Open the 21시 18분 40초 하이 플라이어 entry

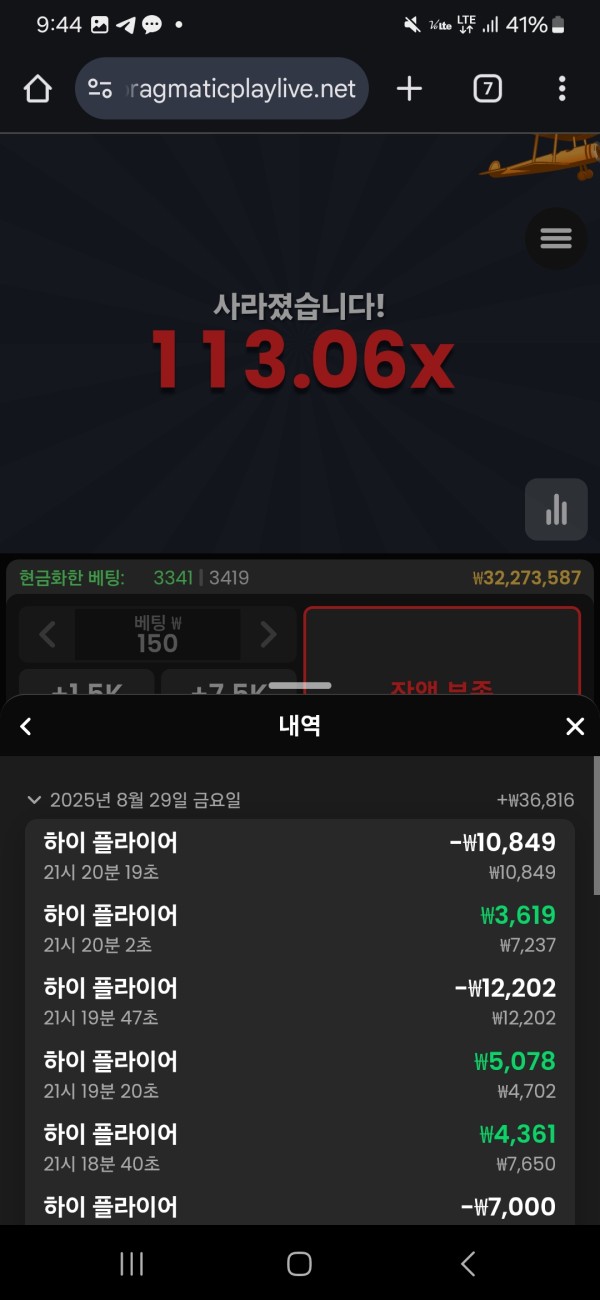(300, 1148)
